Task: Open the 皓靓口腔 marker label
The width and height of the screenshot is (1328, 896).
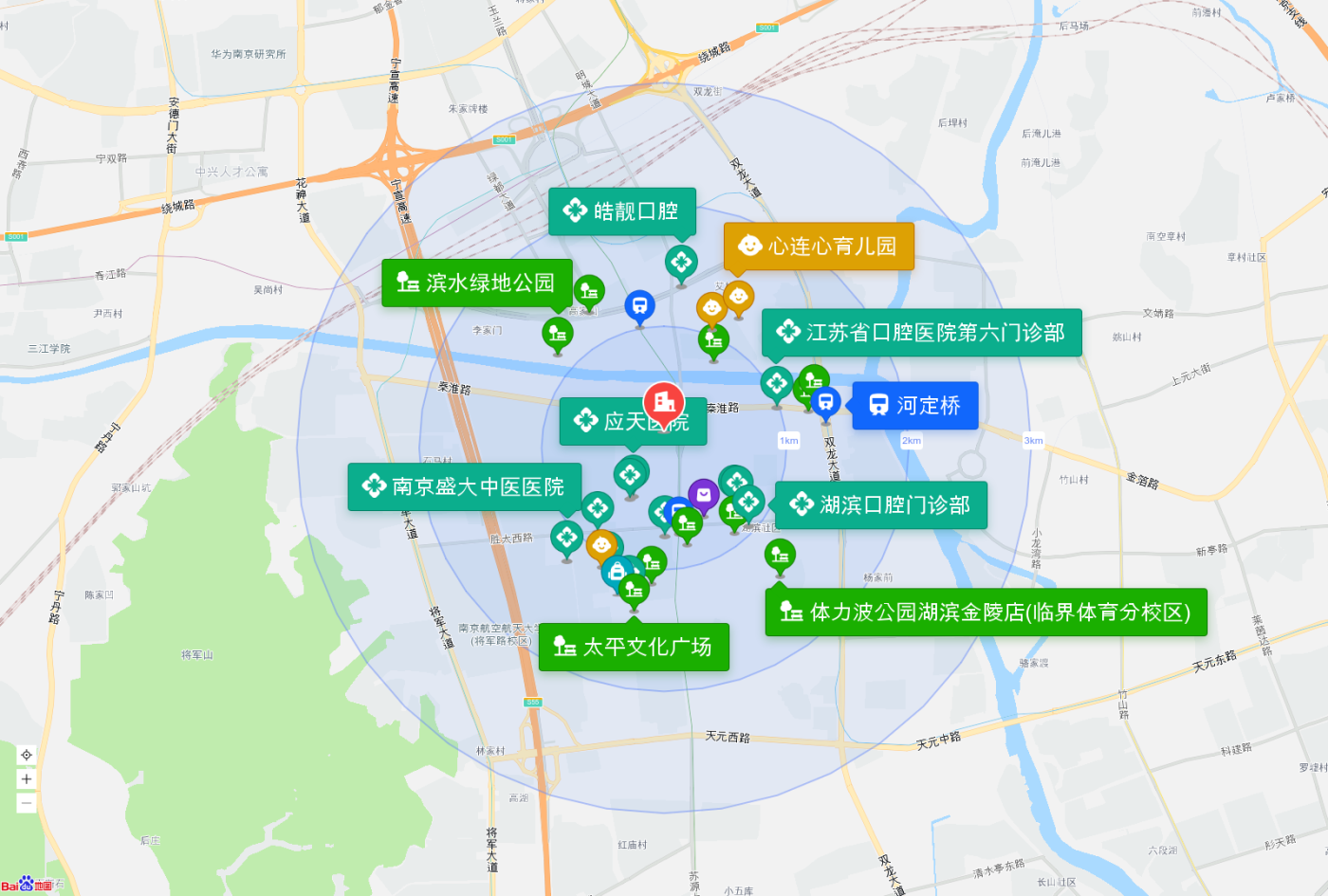Action: point(622,210)
